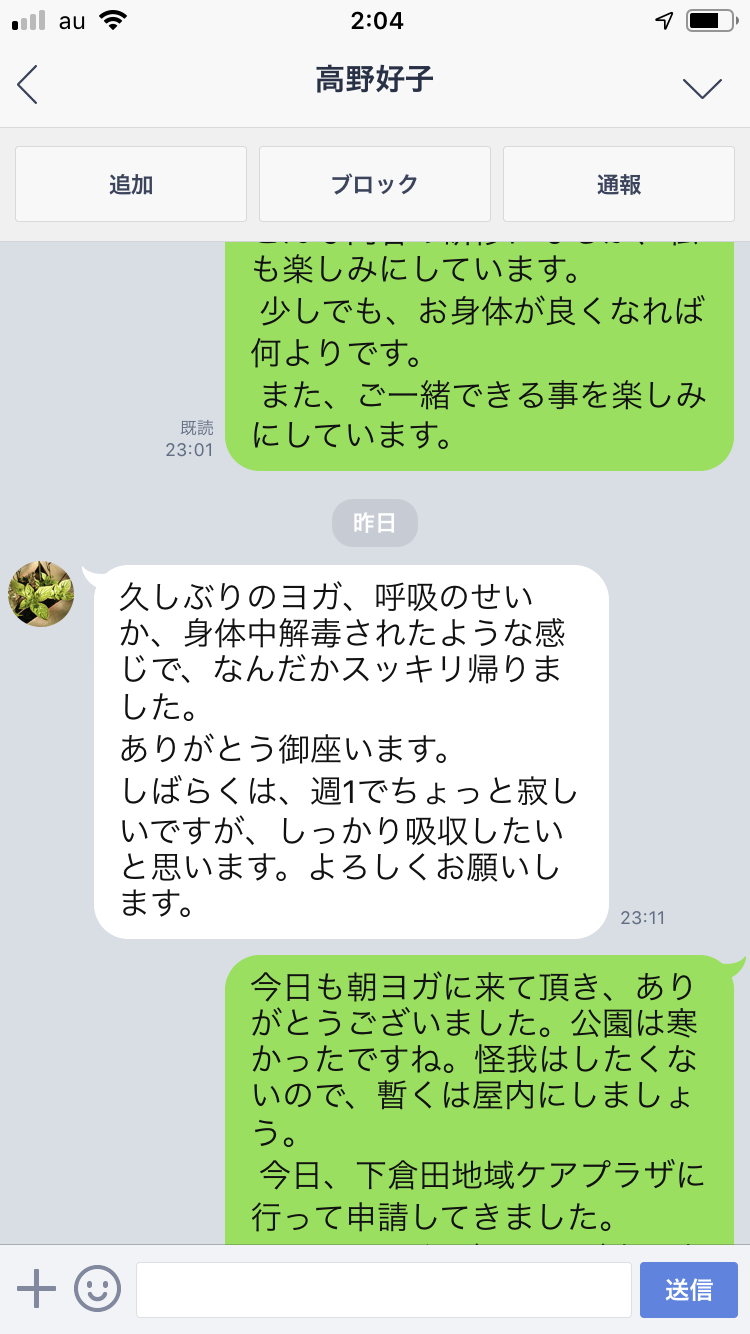The image size is (750, 1334).
Task: Tap the 送信 send button
Action: point(689,1289)
